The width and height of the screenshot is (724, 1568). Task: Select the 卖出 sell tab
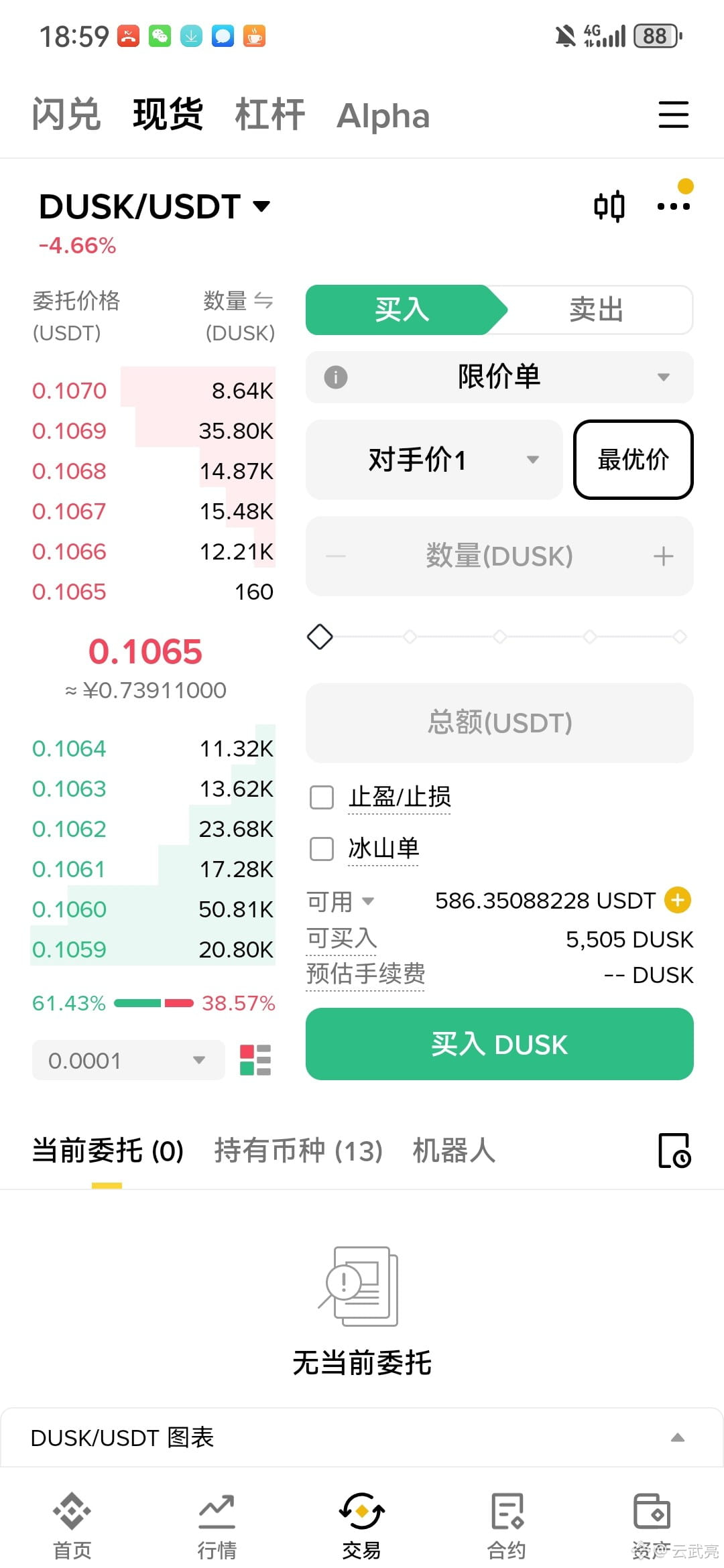pyautogui.click(x=596, y=310)
